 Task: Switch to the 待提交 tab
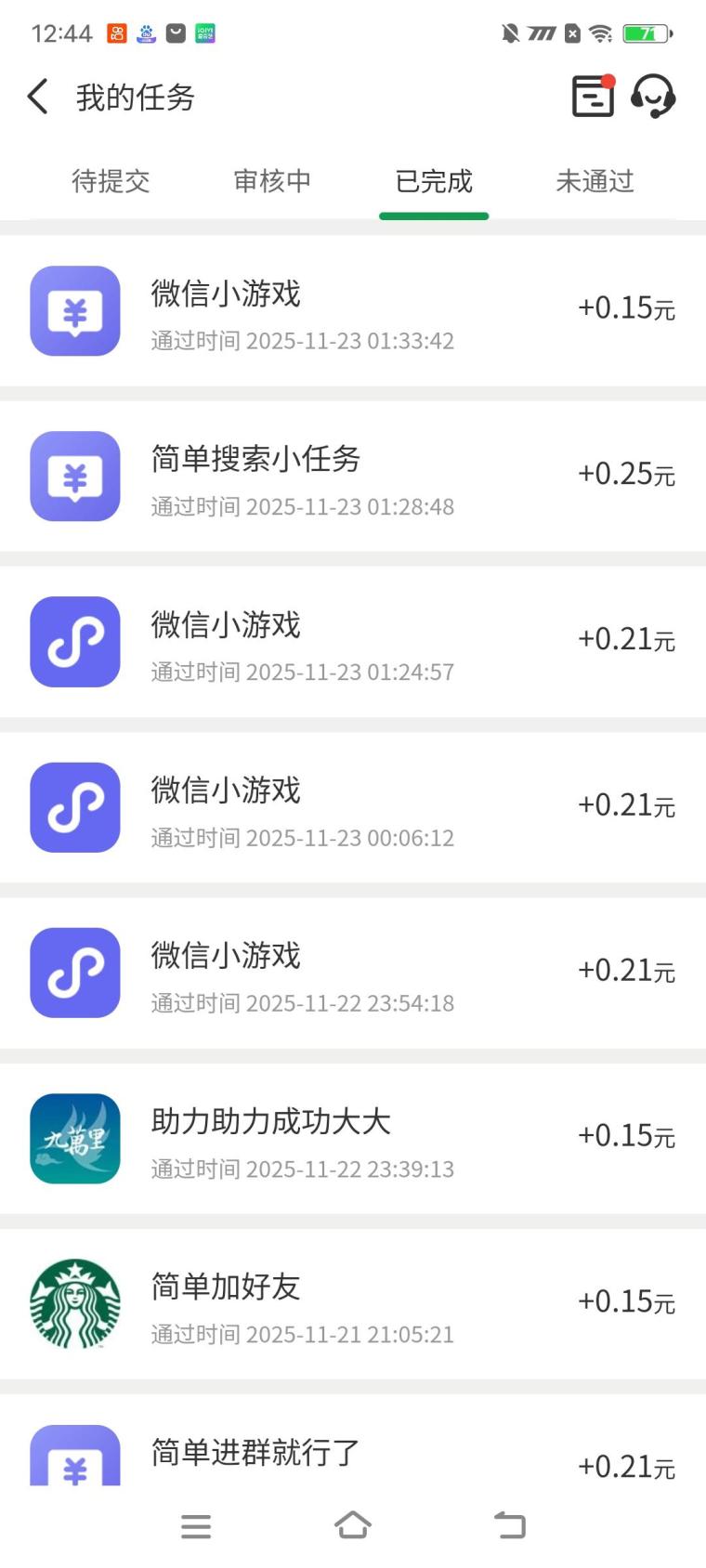tap(111, 181)
